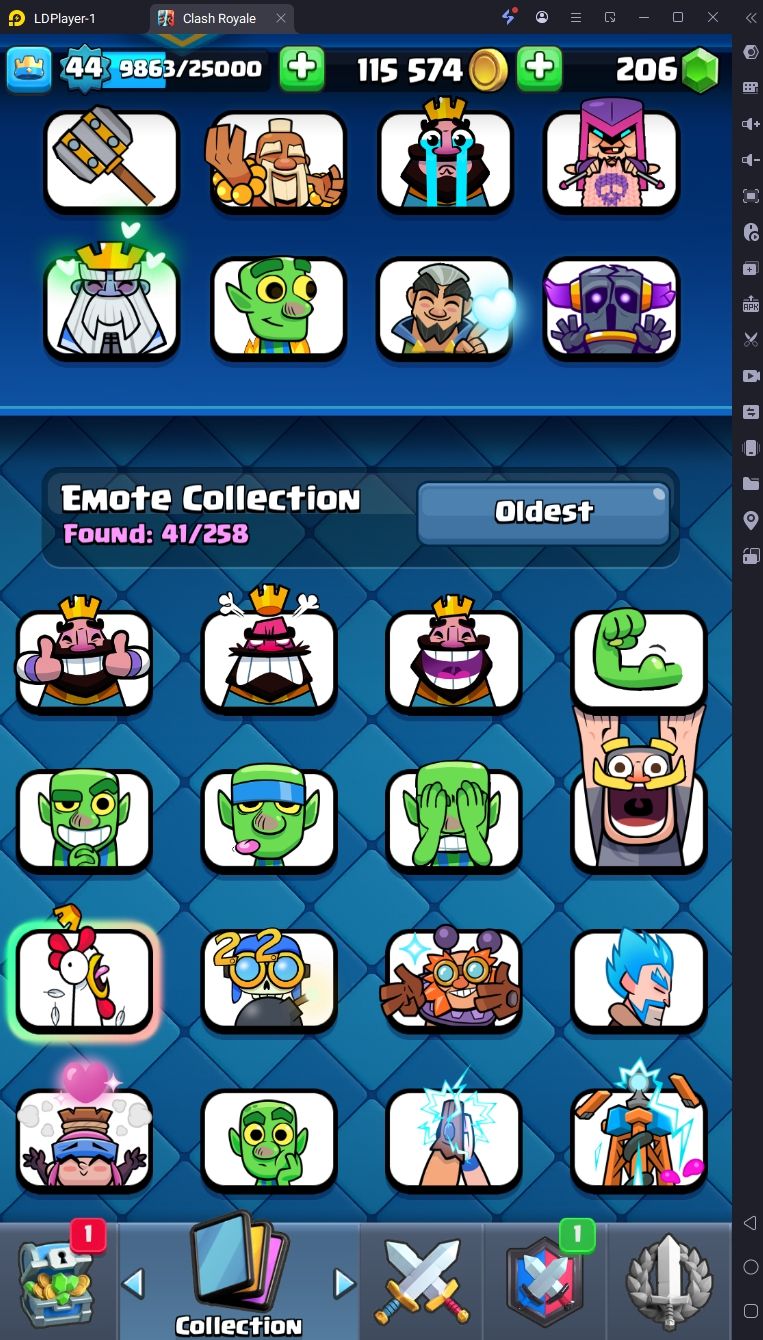763x1340 pixels.
Task: Select the purple P.E.K.K.A emote
Action: 610,308
